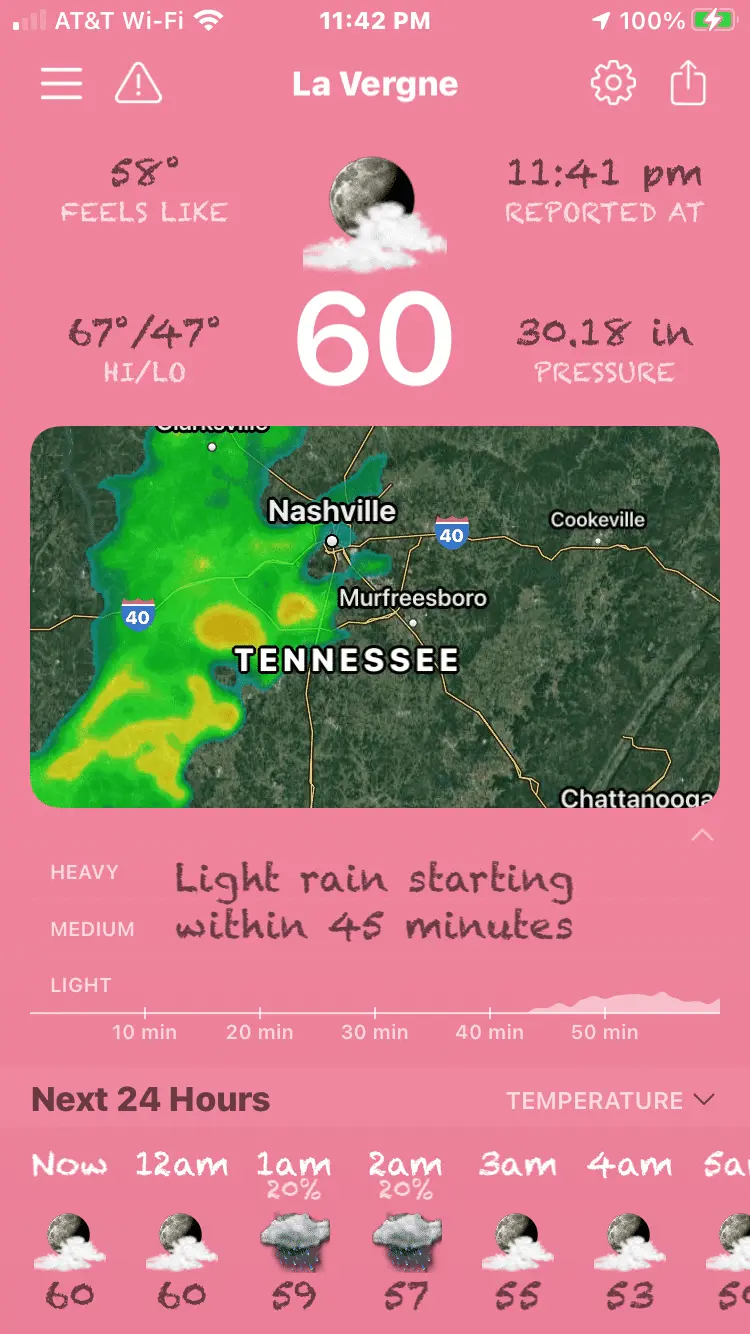Open the hamburger menu
Image resolution: width=750 pixels, height=1334 pixels.
point(61,84)
